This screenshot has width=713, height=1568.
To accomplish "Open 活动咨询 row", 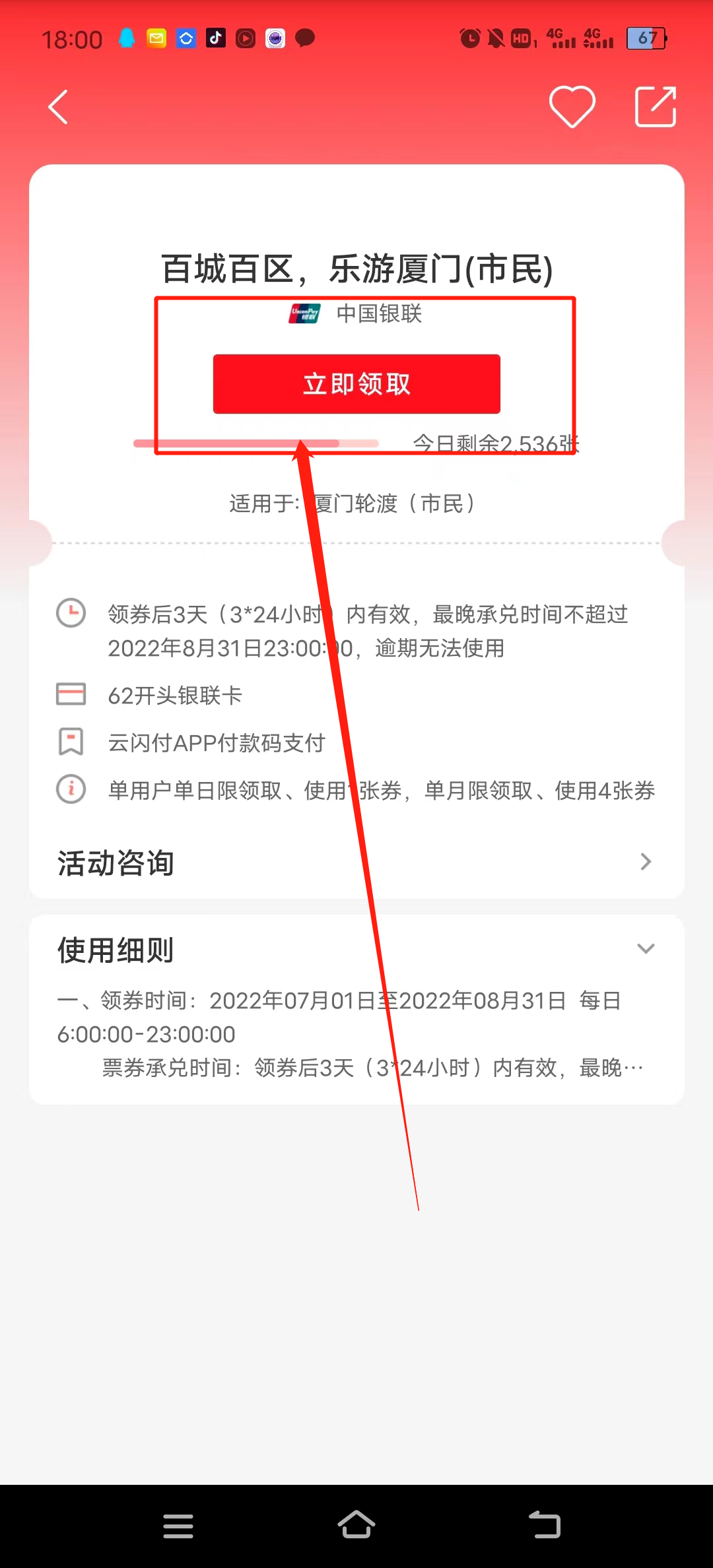I will tap(356, 863).
